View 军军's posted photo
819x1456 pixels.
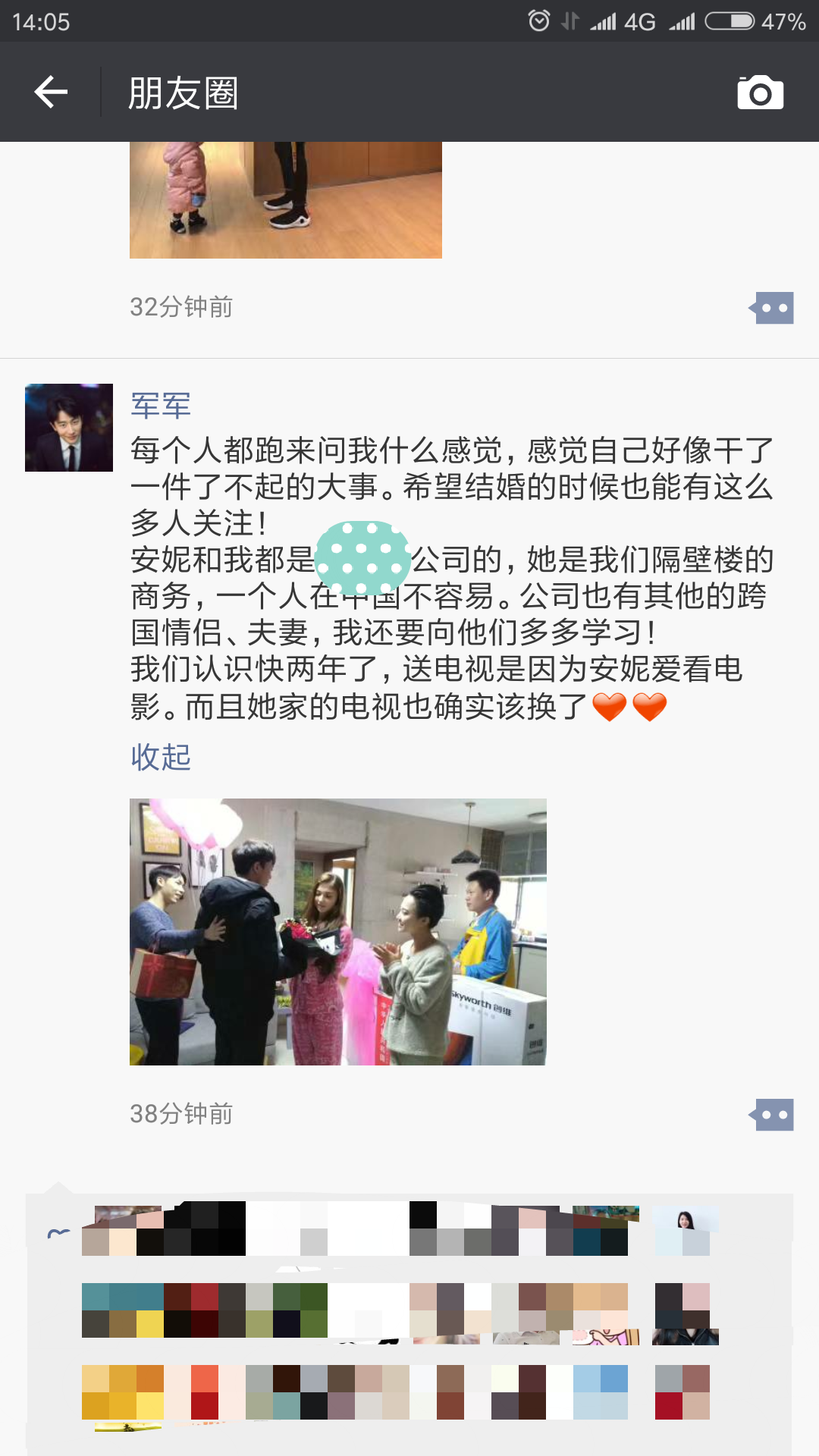(x=338, y=931)
